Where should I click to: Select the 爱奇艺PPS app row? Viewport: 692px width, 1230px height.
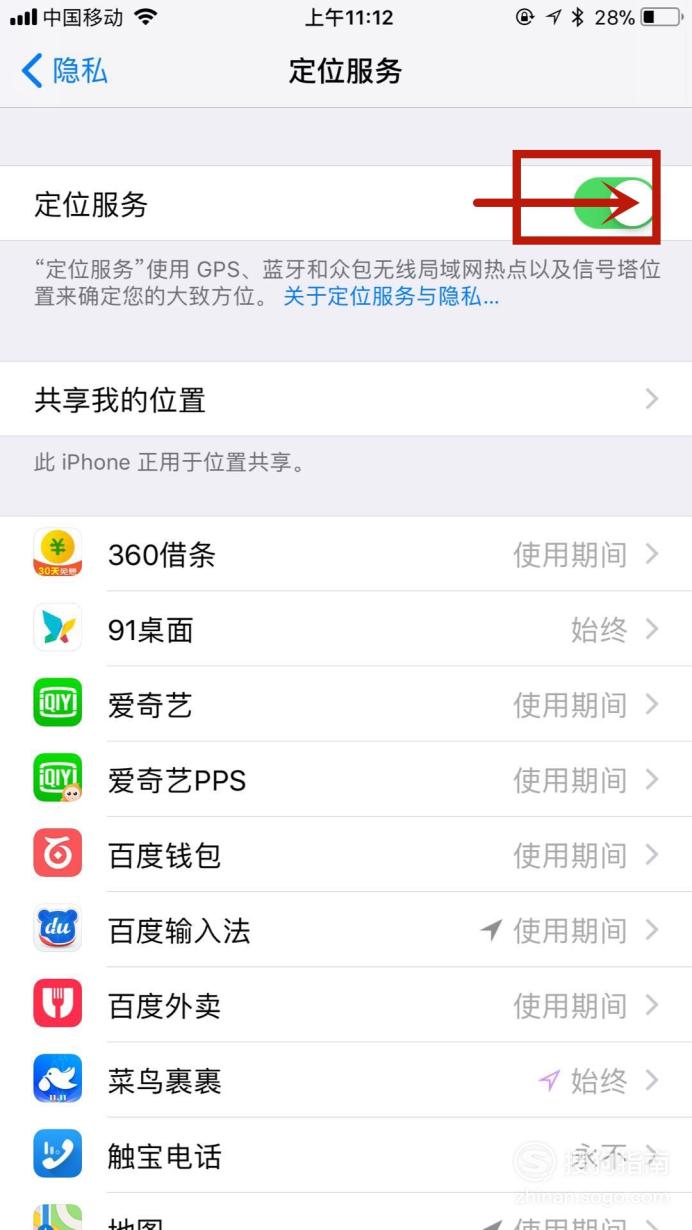coord(346,780)
